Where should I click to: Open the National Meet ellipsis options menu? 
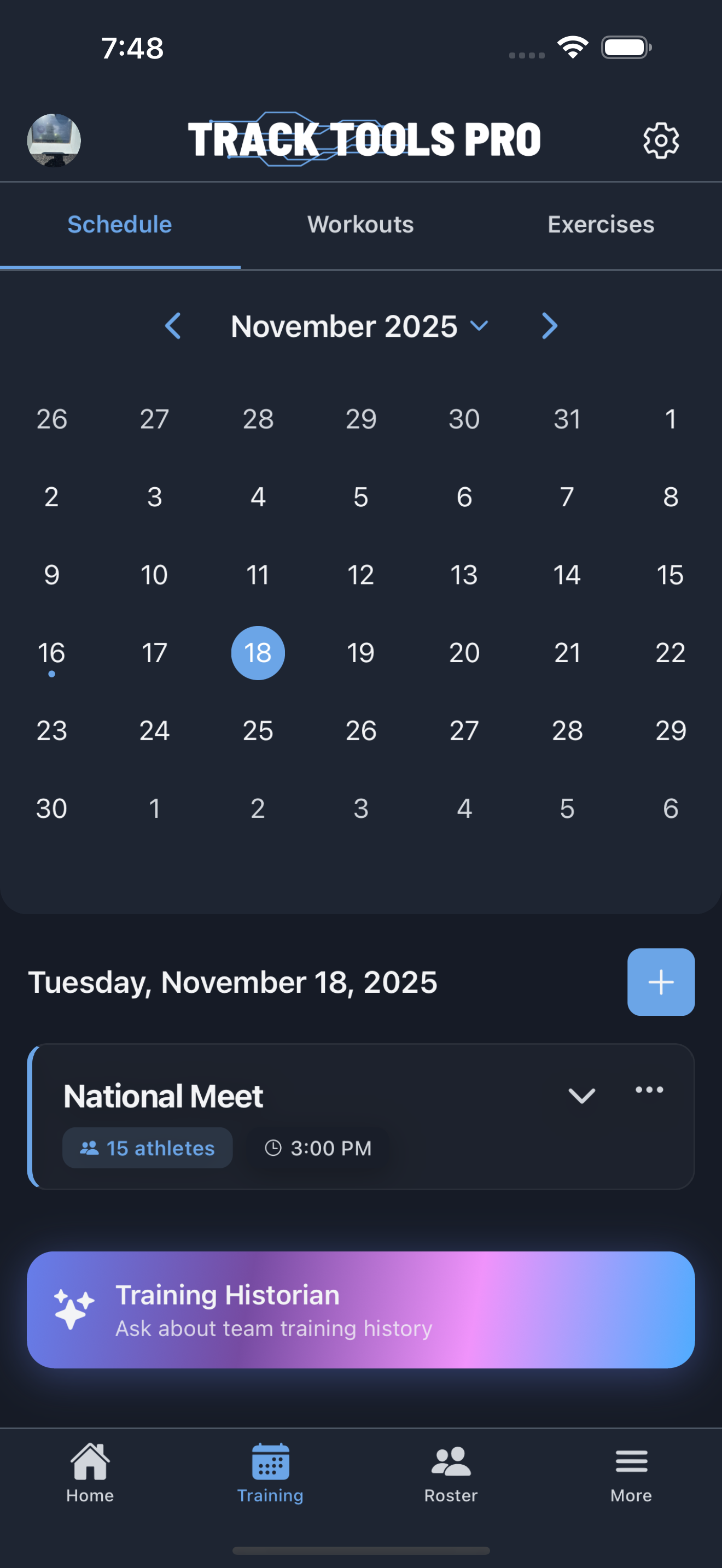pyautogui.click(x=648, y=1090)
